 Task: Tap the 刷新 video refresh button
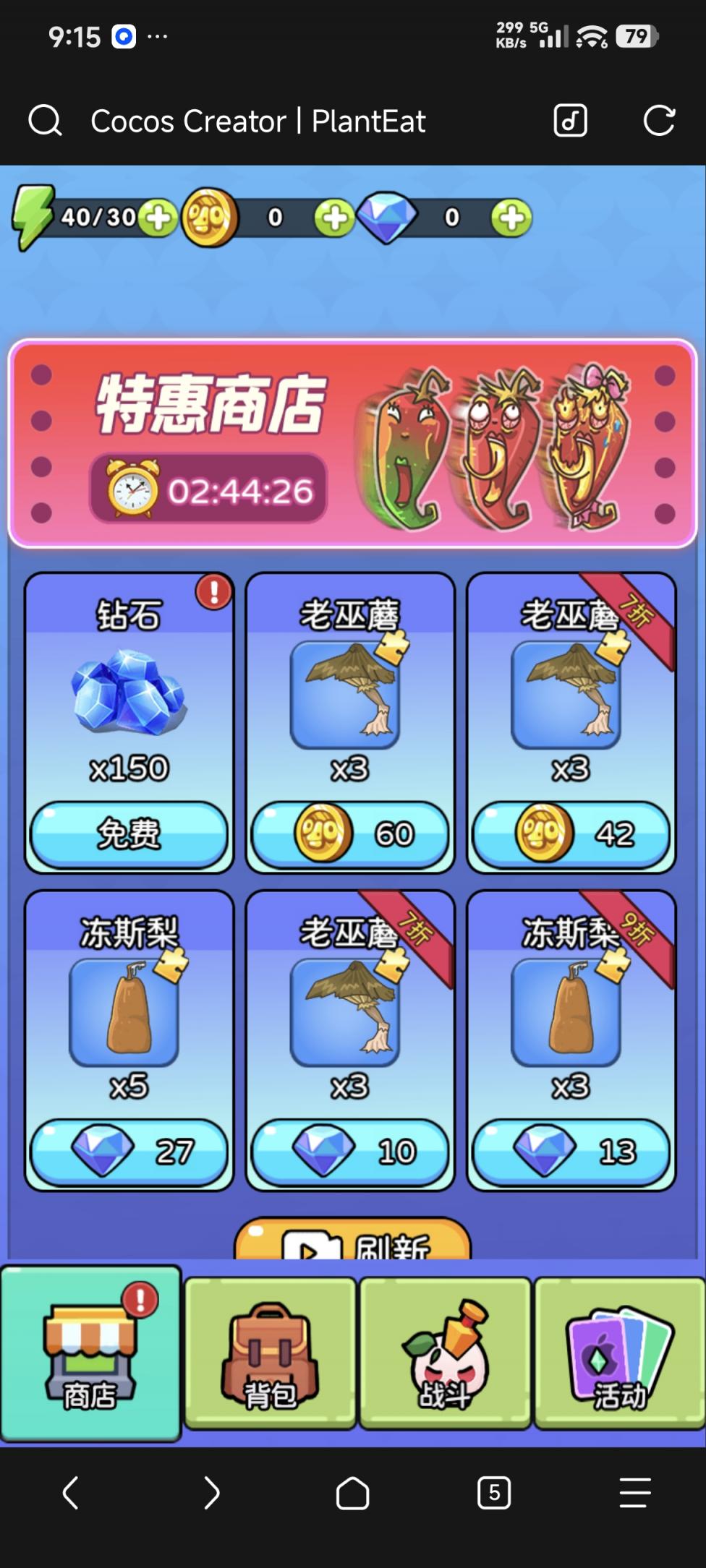tap(353, 1243)
